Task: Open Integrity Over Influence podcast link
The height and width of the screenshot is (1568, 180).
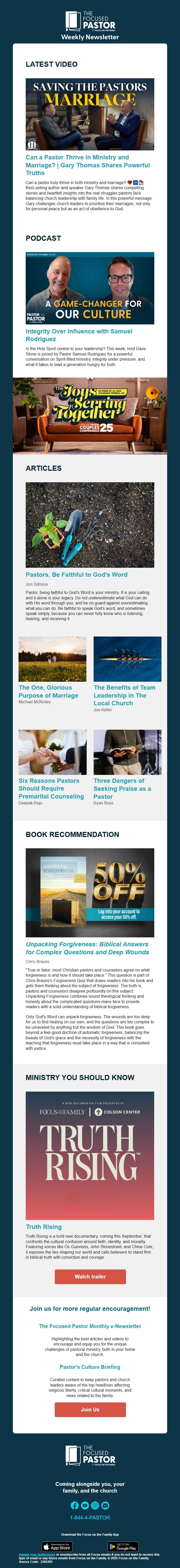Action: pyautogui.click(x=79, y=335)
